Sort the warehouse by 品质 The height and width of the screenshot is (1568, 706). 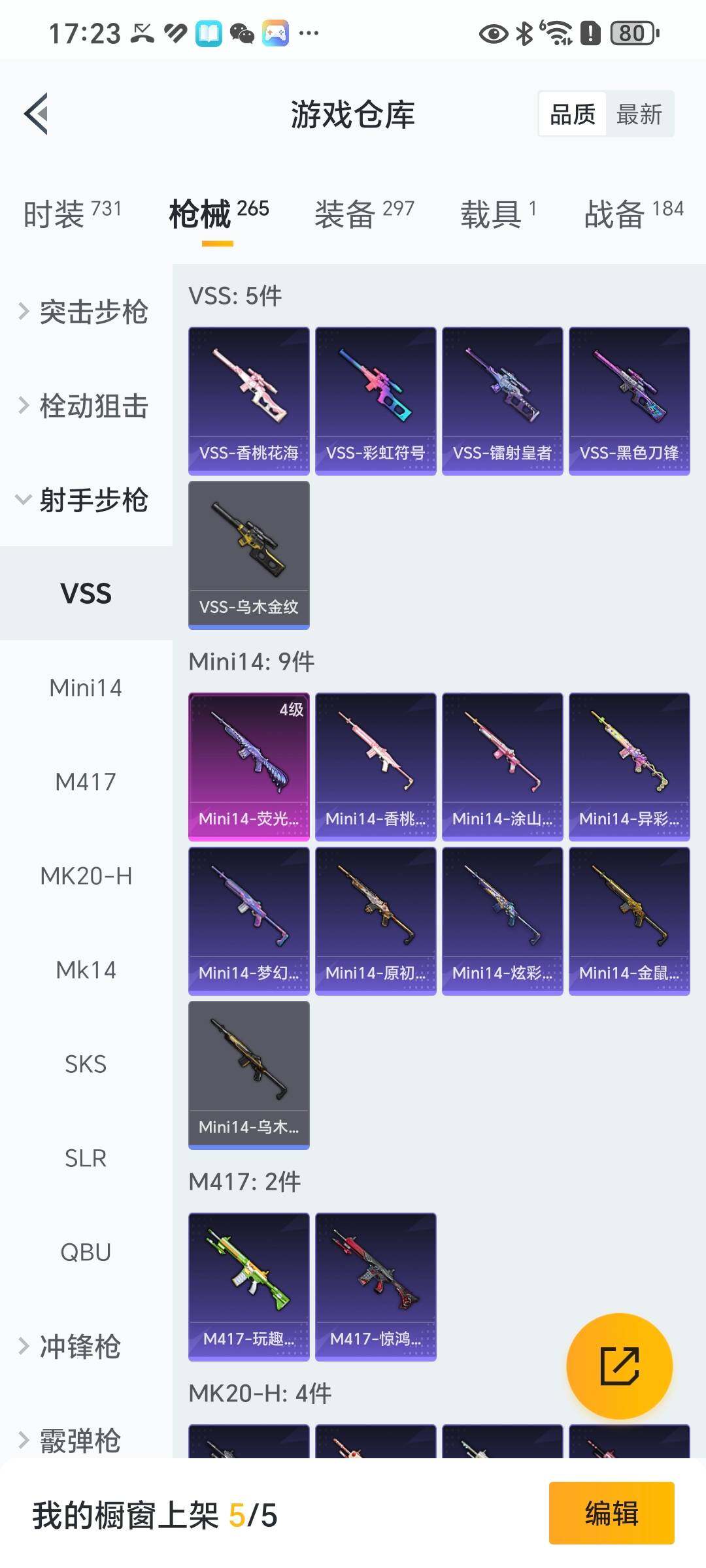(573, 114)
